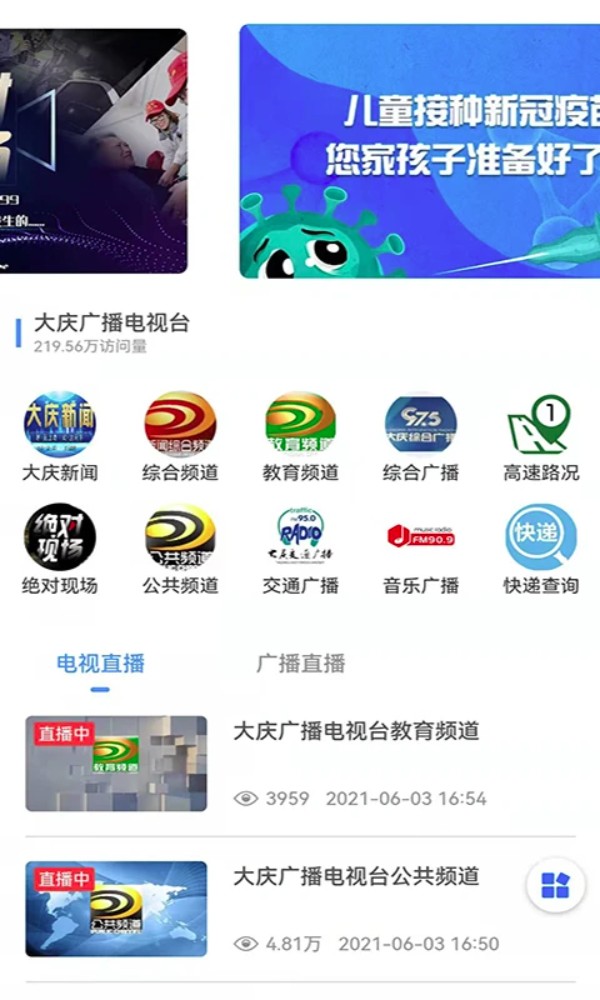The height and width of the screenshot is (1000, 600).
Task: Switch to the 电视直播 tab
Action: tap(100, 663)
